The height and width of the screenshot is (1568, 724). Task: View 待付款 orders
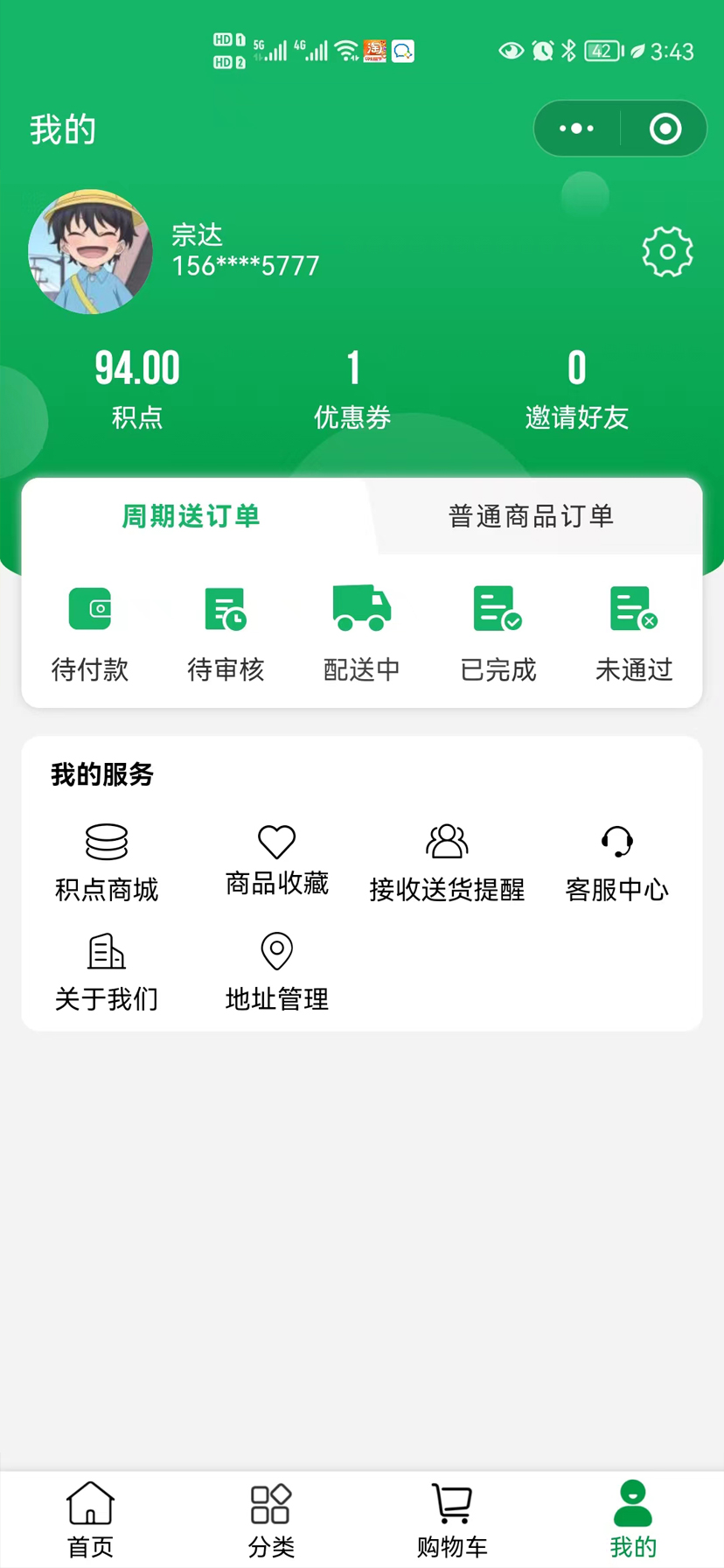point(90,632)
